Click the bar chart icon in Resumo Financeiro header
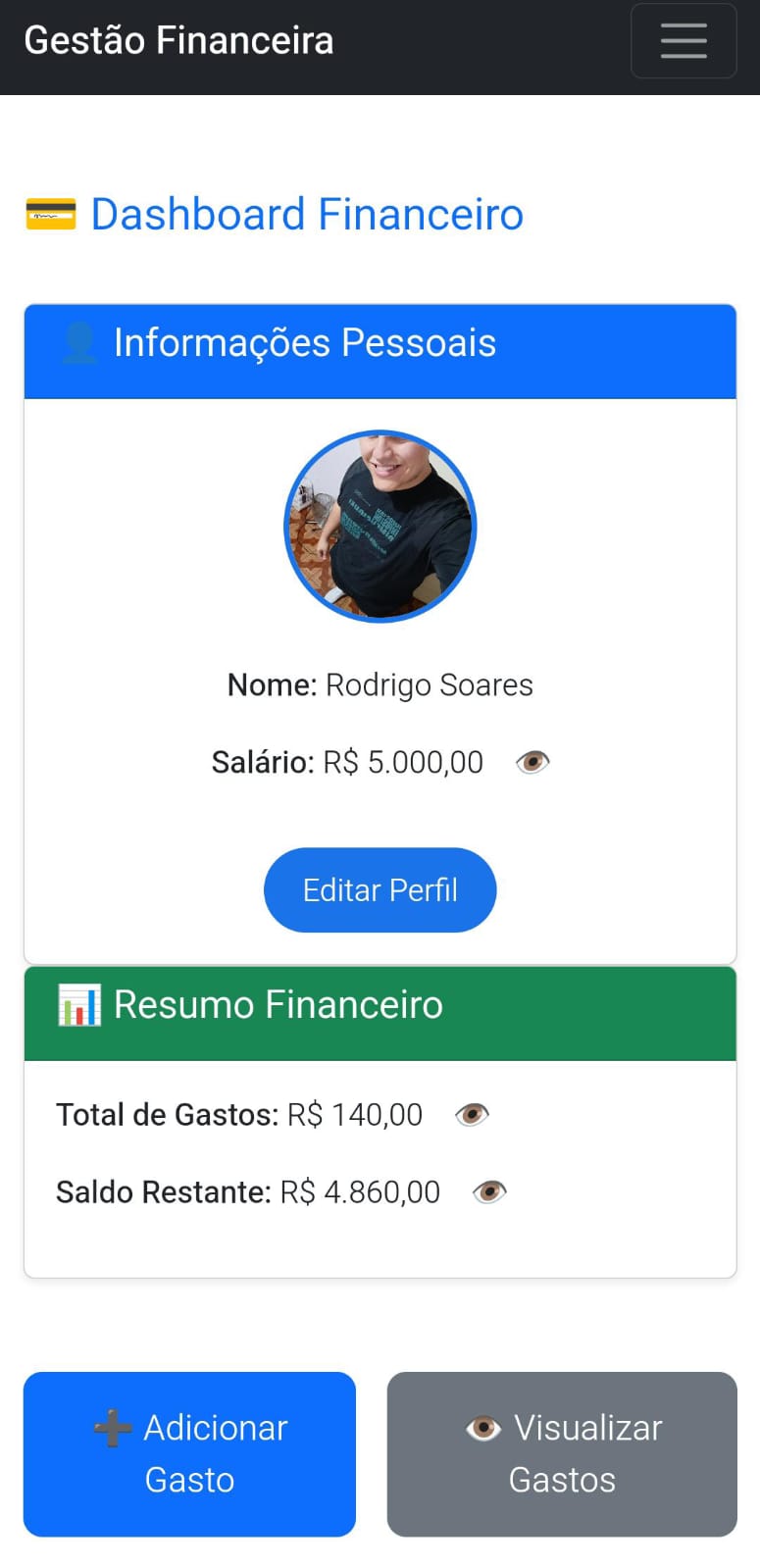This screenshot has width=760, height=1568. tap(78, 1004)
